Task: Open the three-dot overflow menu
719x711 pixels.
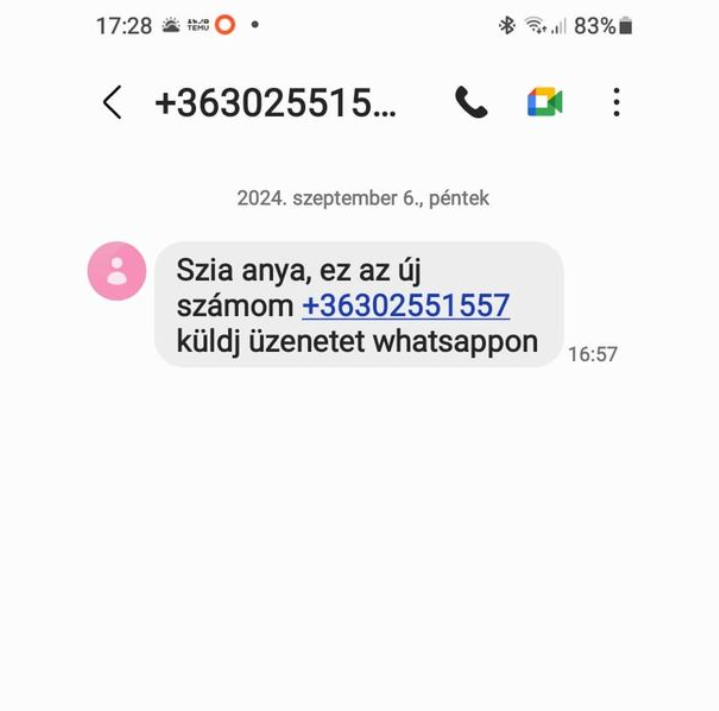Action: (616, 102)
